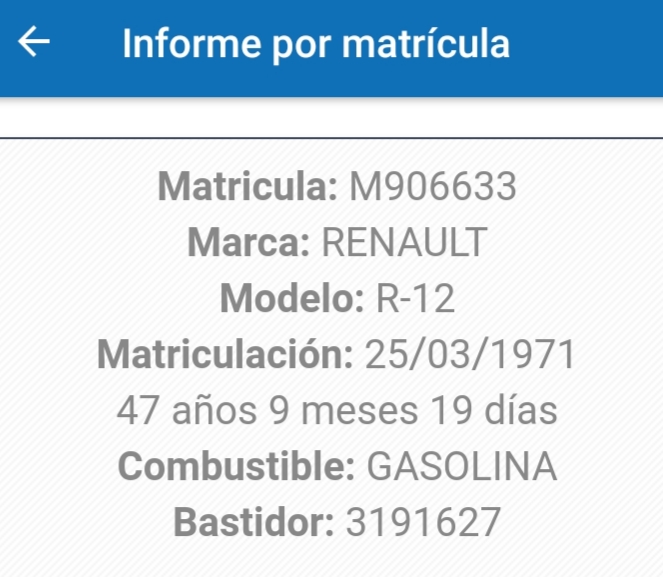Image resolution: width=663 pixels, height=577 pixels.
Task: Go back from Informe por matrícula
Action: [34, 43]
